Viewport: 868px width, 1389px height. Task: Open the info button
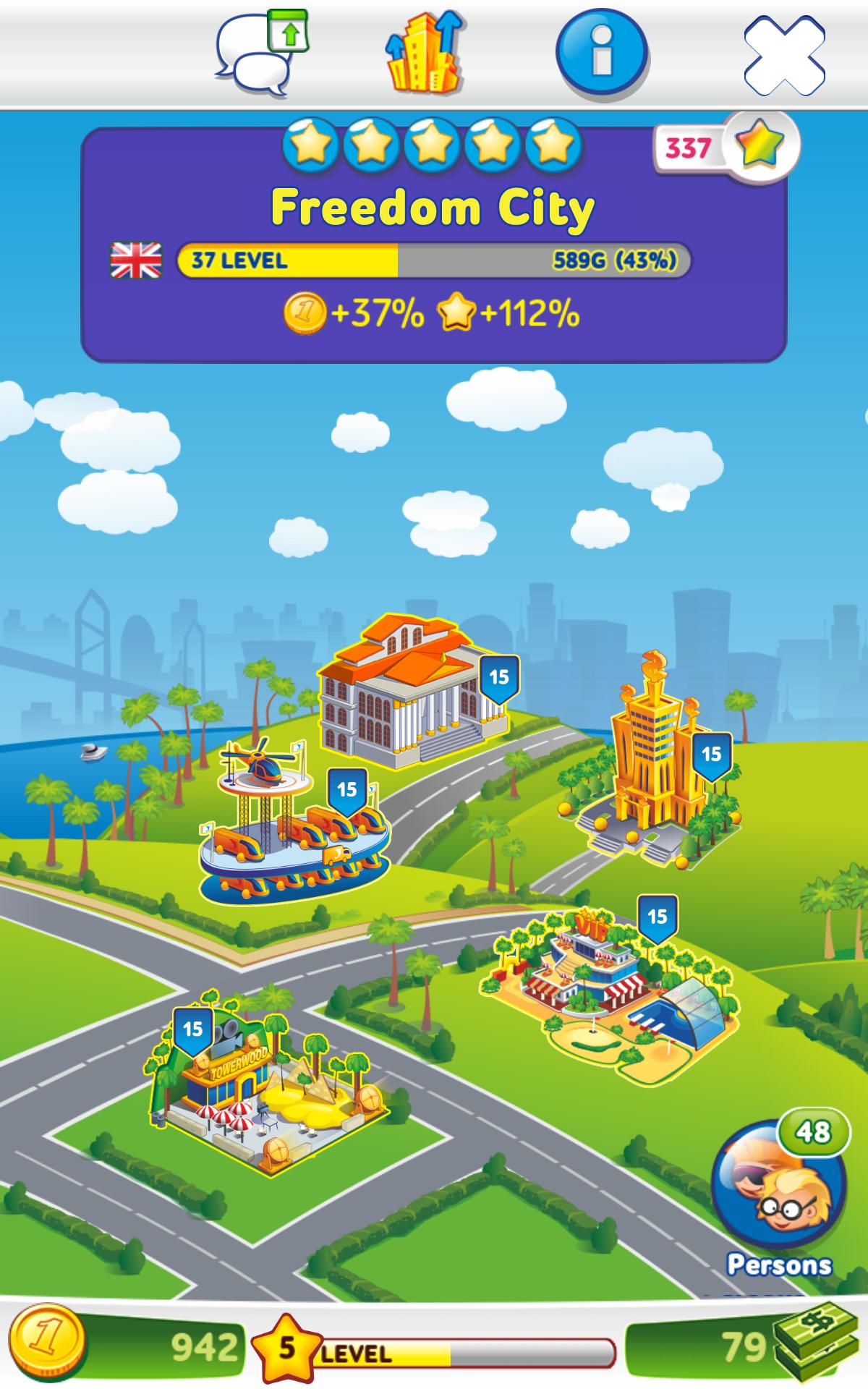click(601, 54)
